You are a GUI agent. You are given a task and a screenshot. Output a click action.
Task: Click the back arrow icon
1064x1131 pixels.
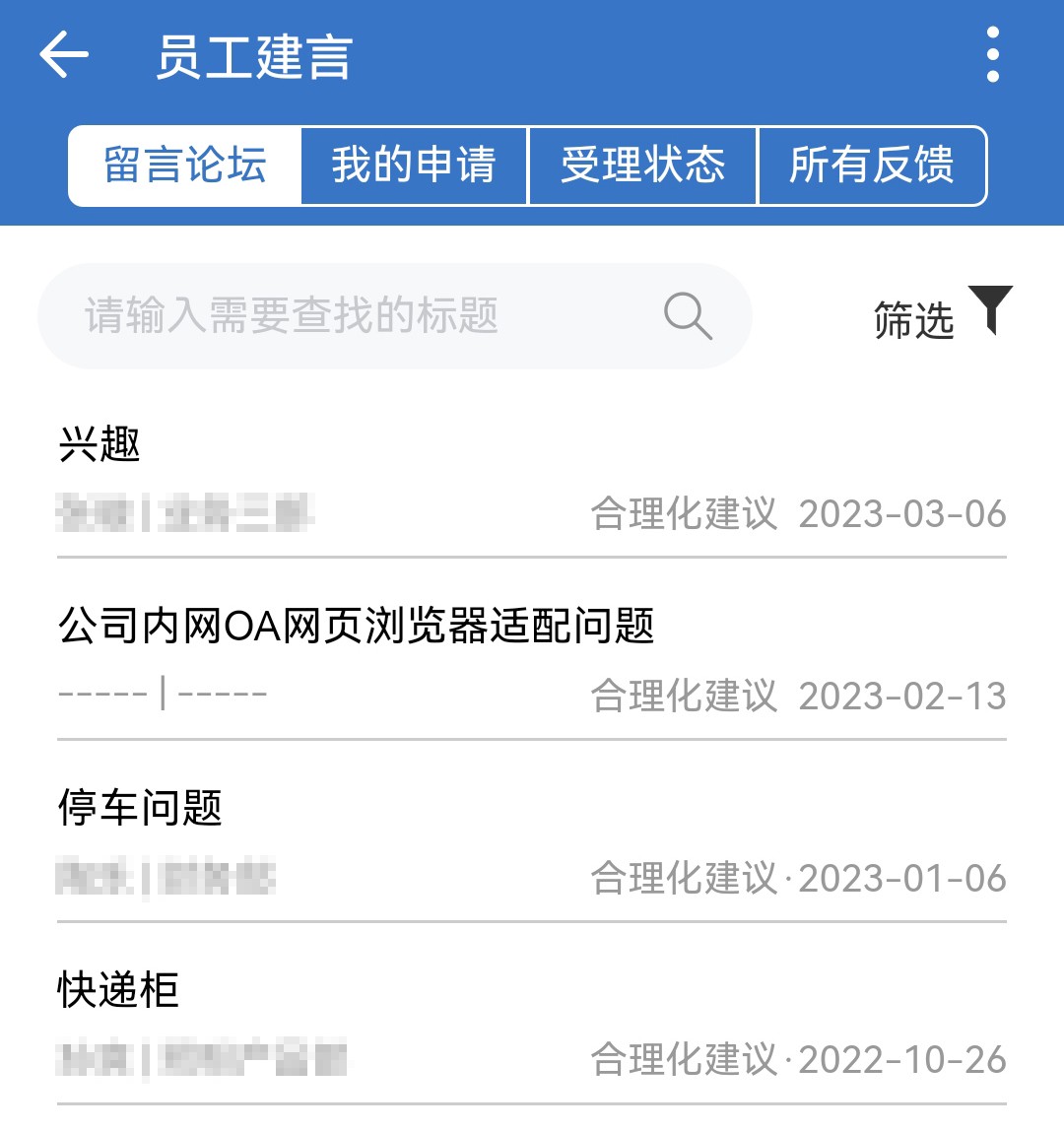pos(61,56)
